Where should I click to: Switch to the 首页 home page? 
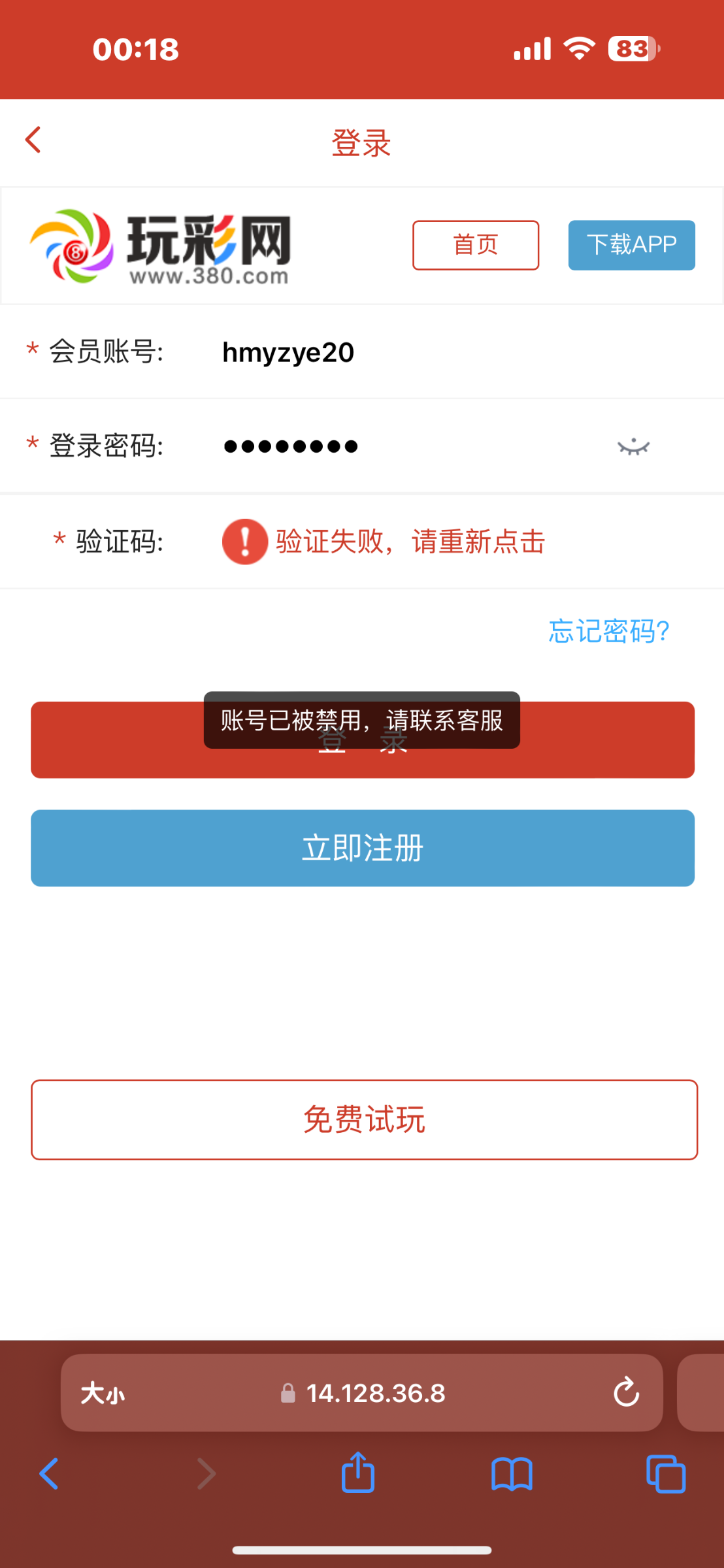click(x=474, y=245)
